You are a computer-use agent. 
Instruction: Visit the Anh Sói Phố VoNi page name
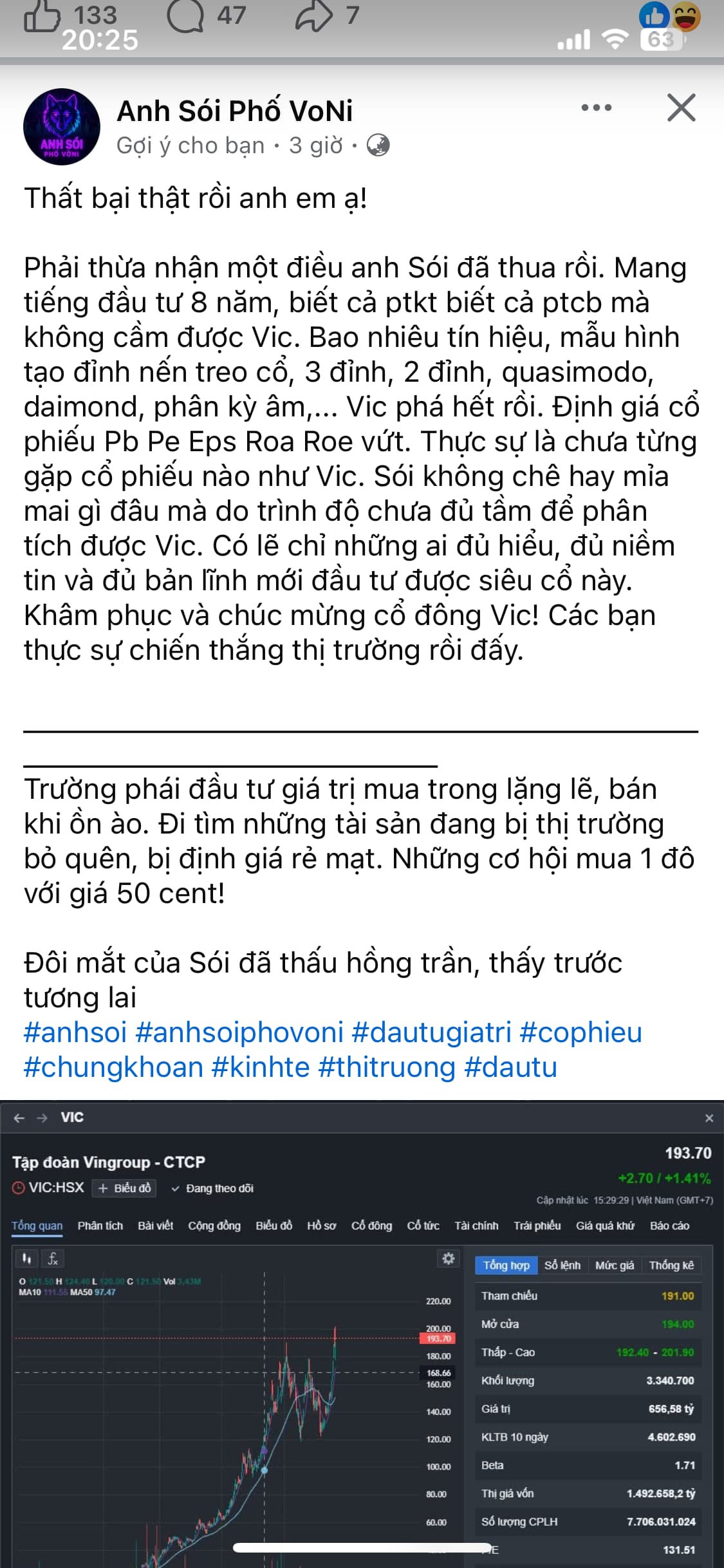coord(235,111)
